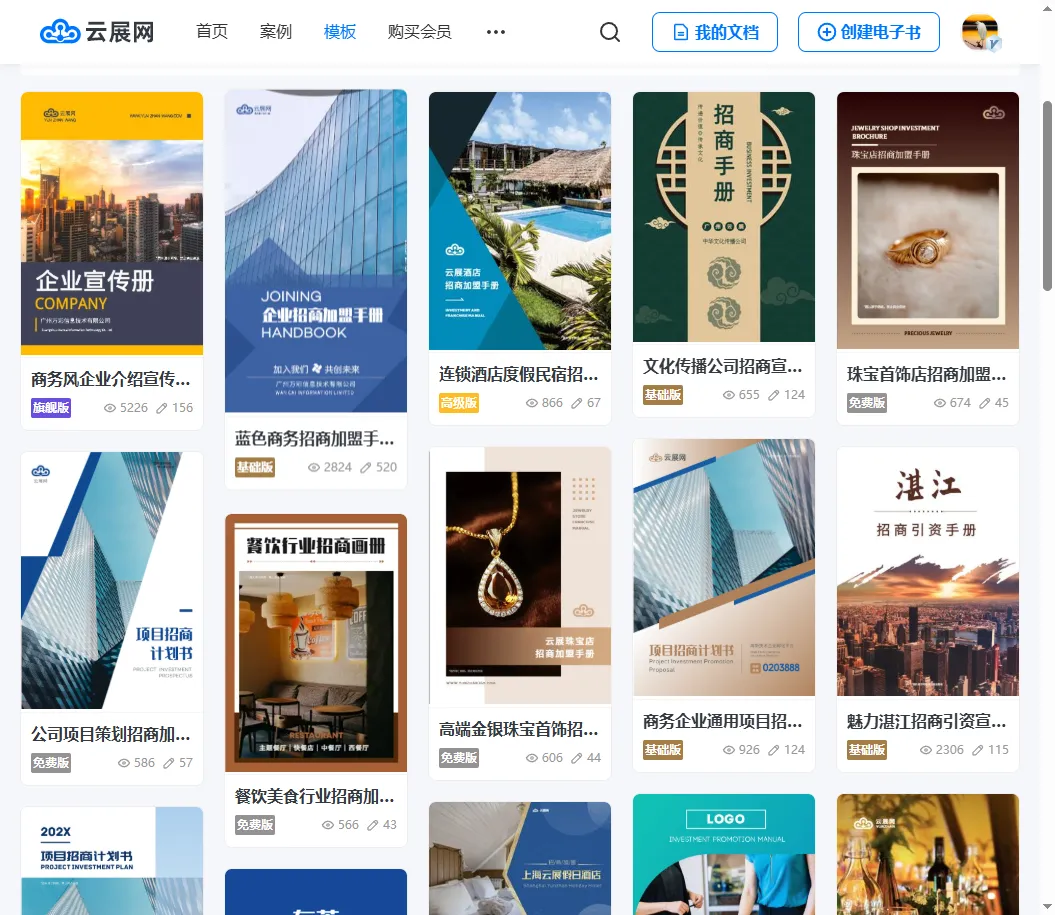Open the 蓝色商务招商加盟手册 template
Screen dimensions: 1055x915
[315, 250]
